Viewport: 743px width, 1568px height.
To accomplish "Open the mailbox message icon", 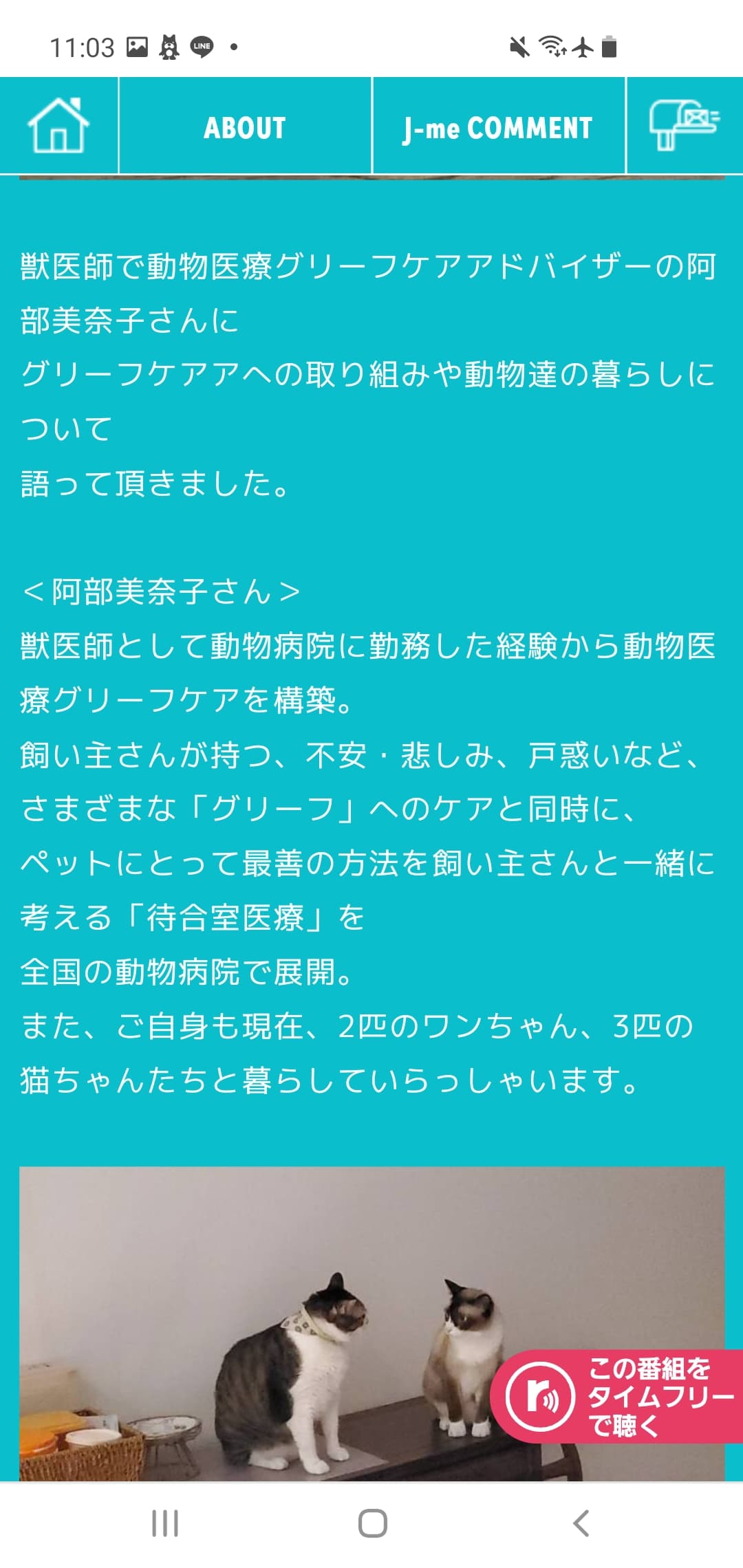I will 684,125.
